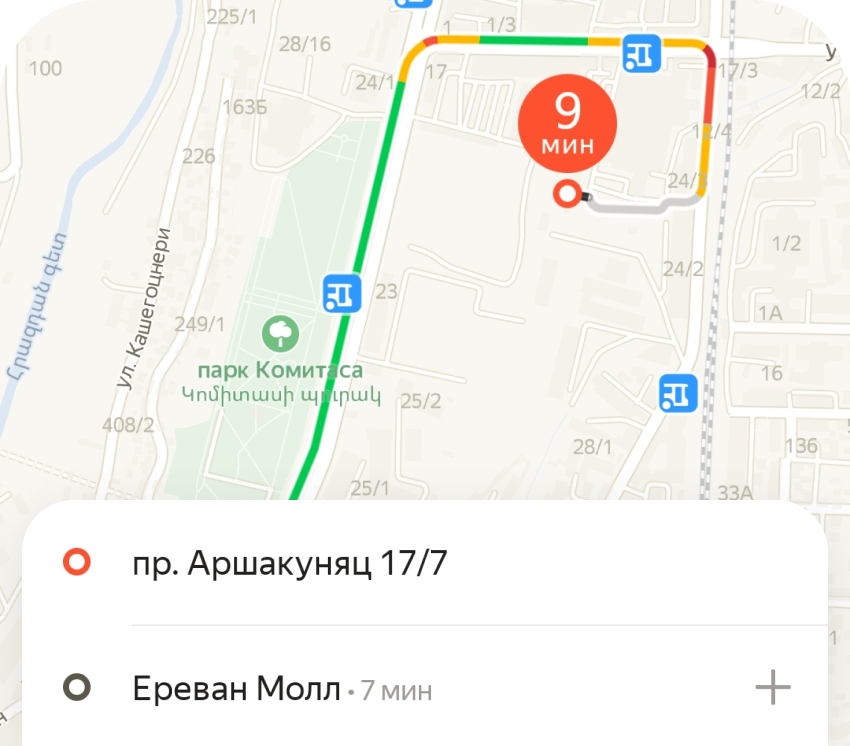This screenshot has width=850, height=746.
Task: Add a stop with the plus icon
Action: [x=772, y=688]
